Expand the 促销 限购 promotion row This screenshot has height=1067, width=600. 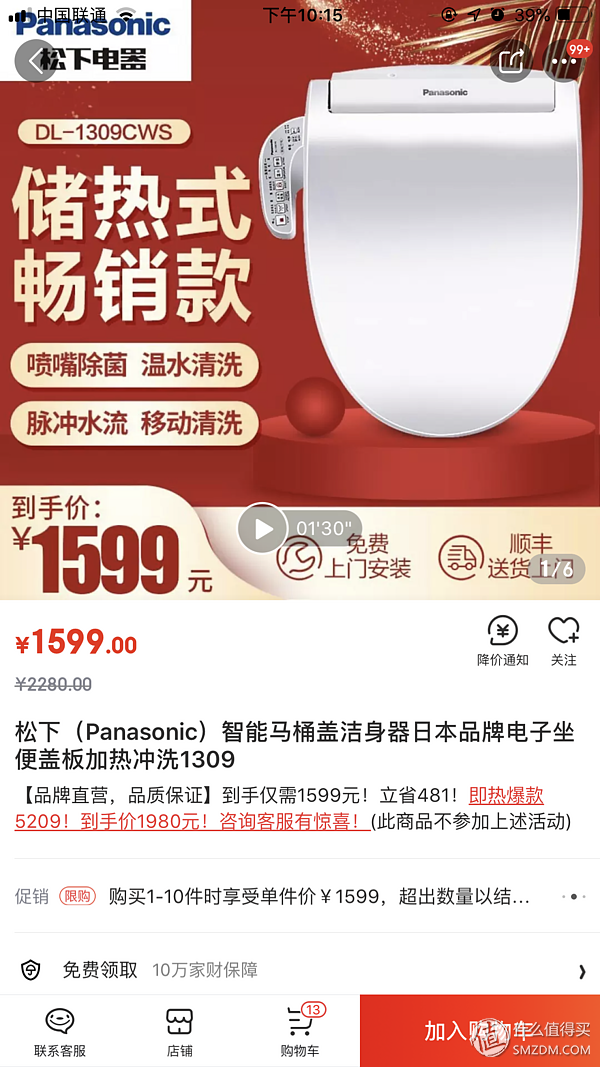click(300, 896)
